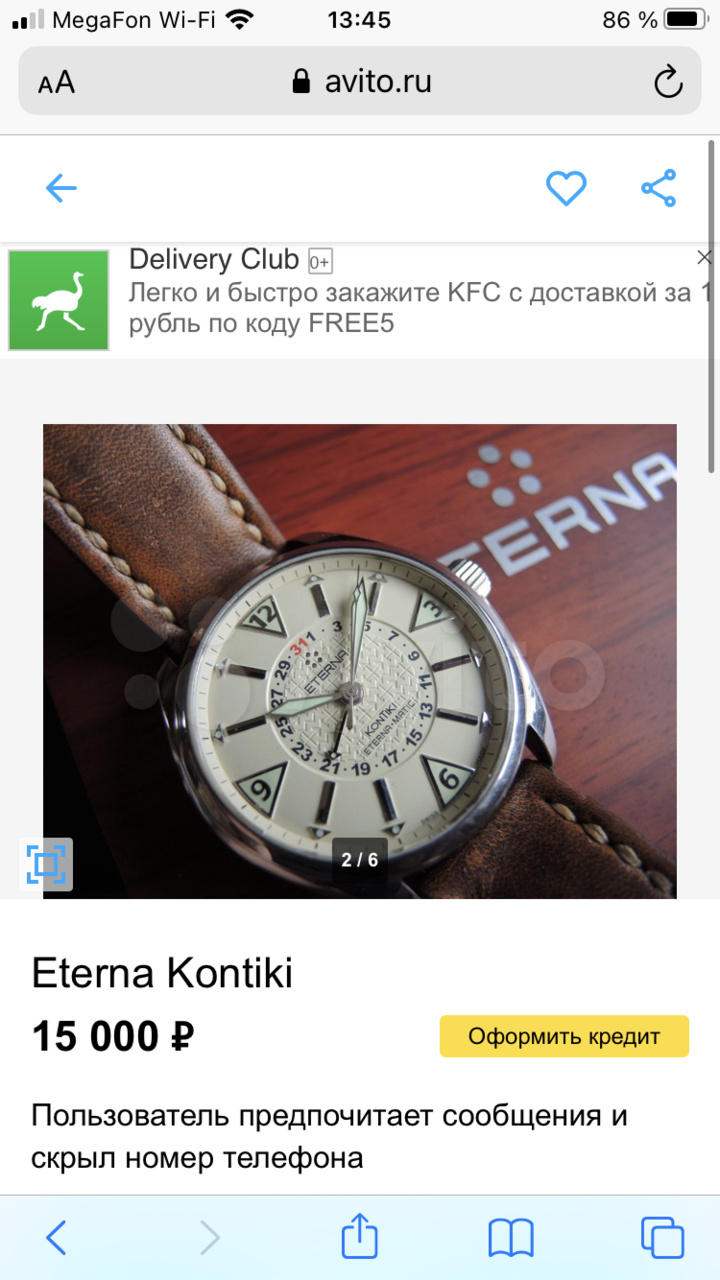The height and width of the screenshot is (1280, 720).
Task: Share this listing
Action: point(658,188)
